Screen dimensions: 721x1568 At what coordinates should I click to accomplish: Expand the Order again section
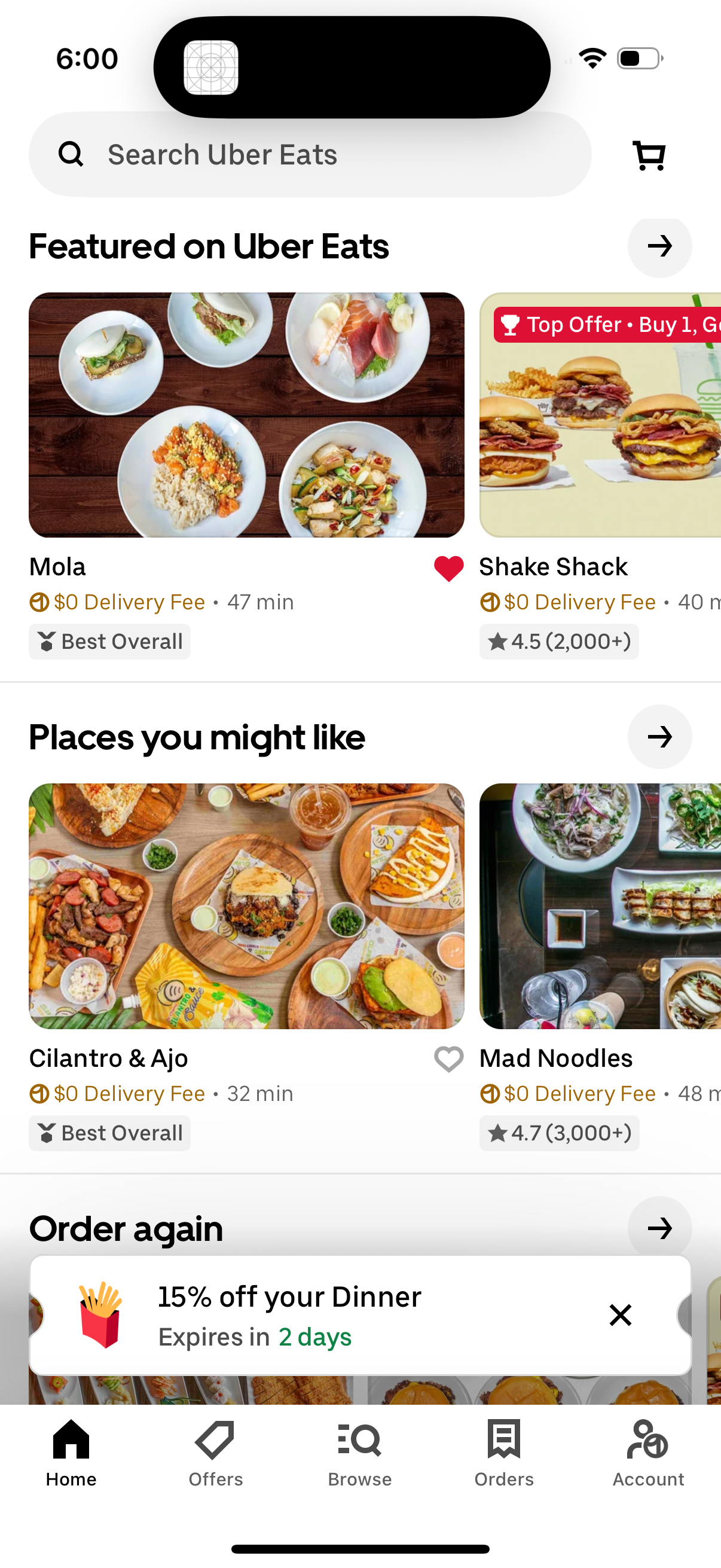tap(659, 1228)
